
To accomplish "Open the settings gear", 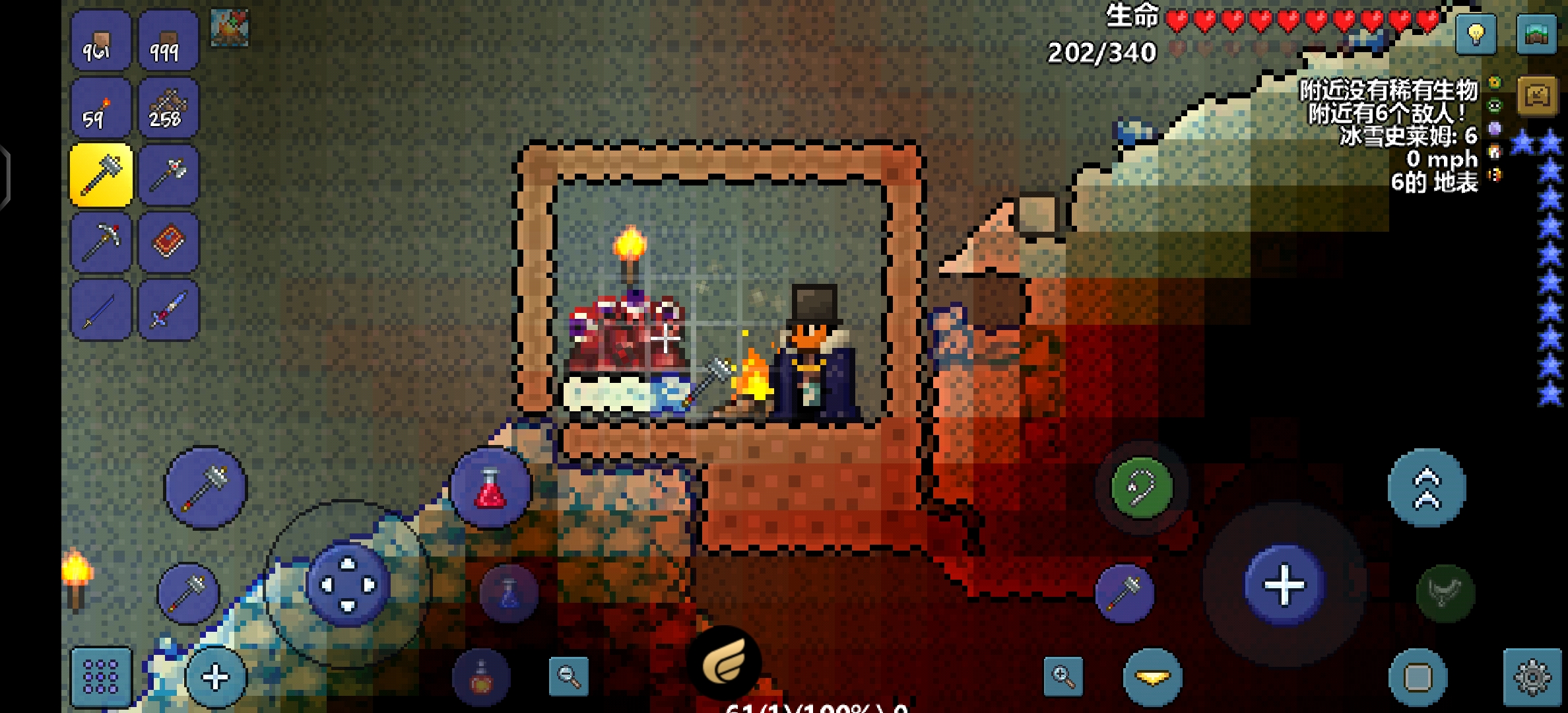I will pyautogui.click(x=1532, y=677).
